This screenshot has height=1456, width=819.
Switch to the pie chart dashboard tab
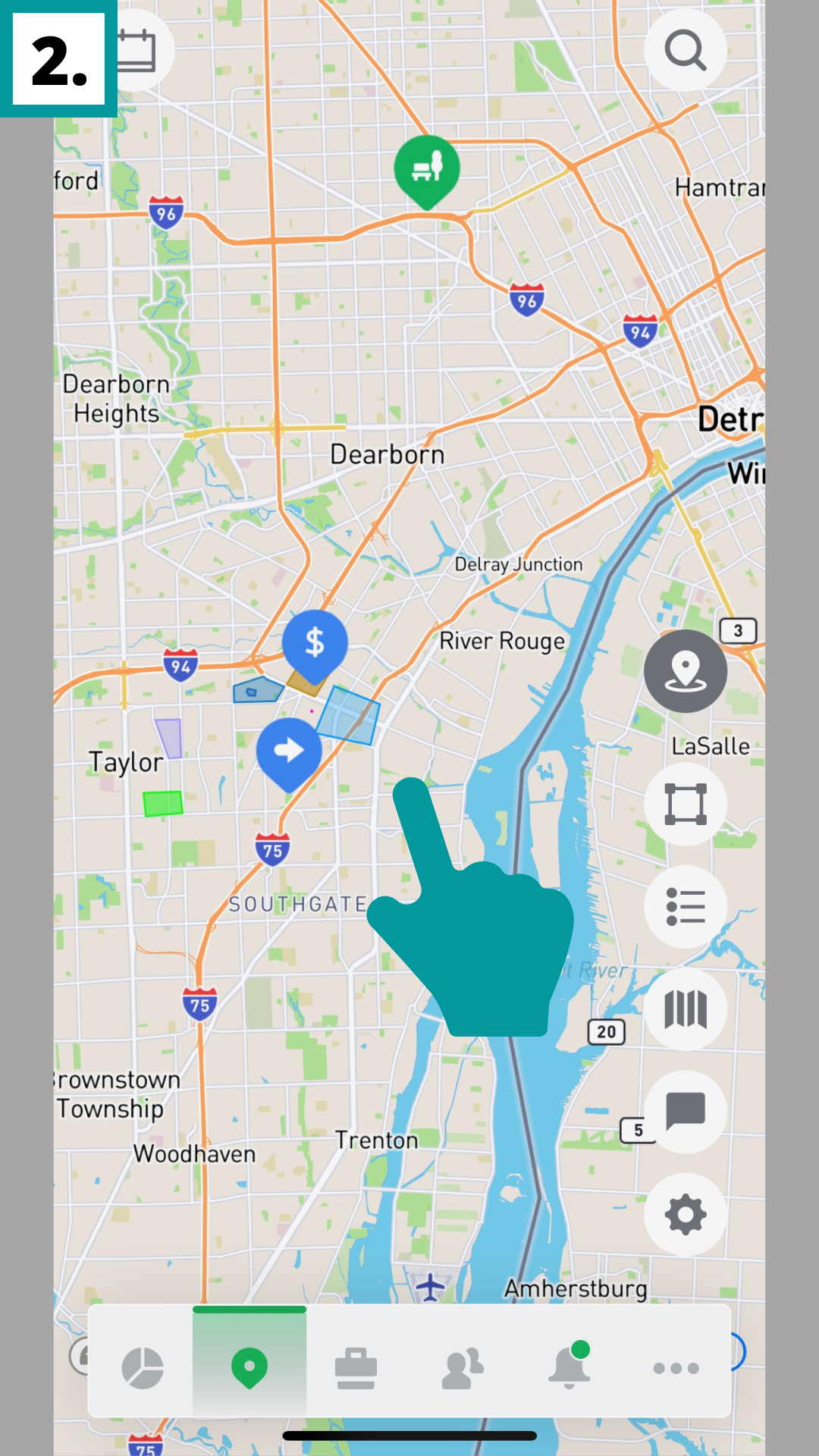point(143,1368)
